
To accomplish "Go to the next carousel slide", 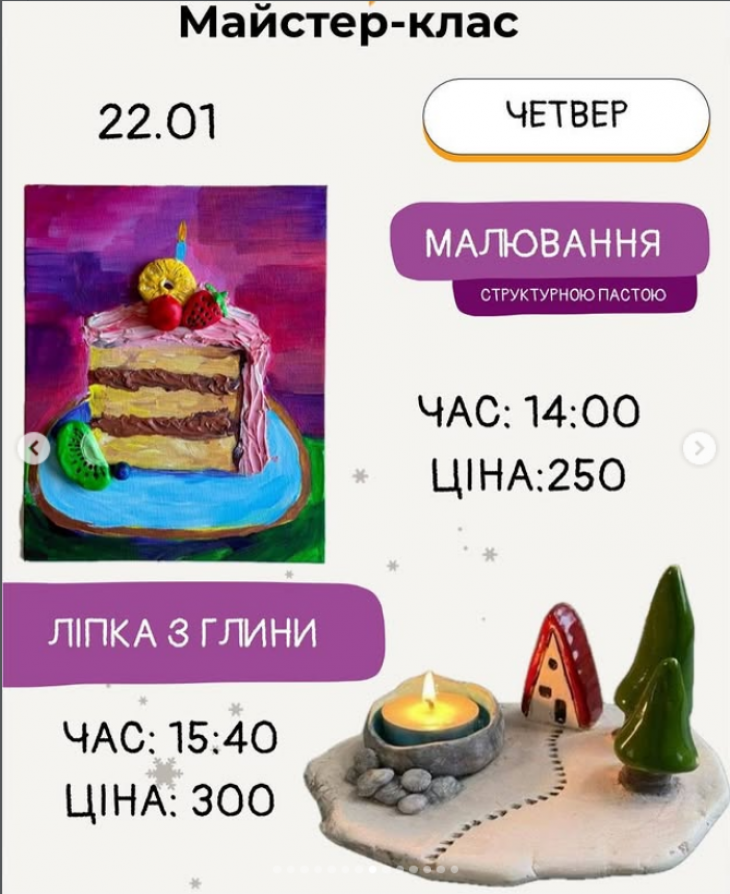I will (699, 448).
